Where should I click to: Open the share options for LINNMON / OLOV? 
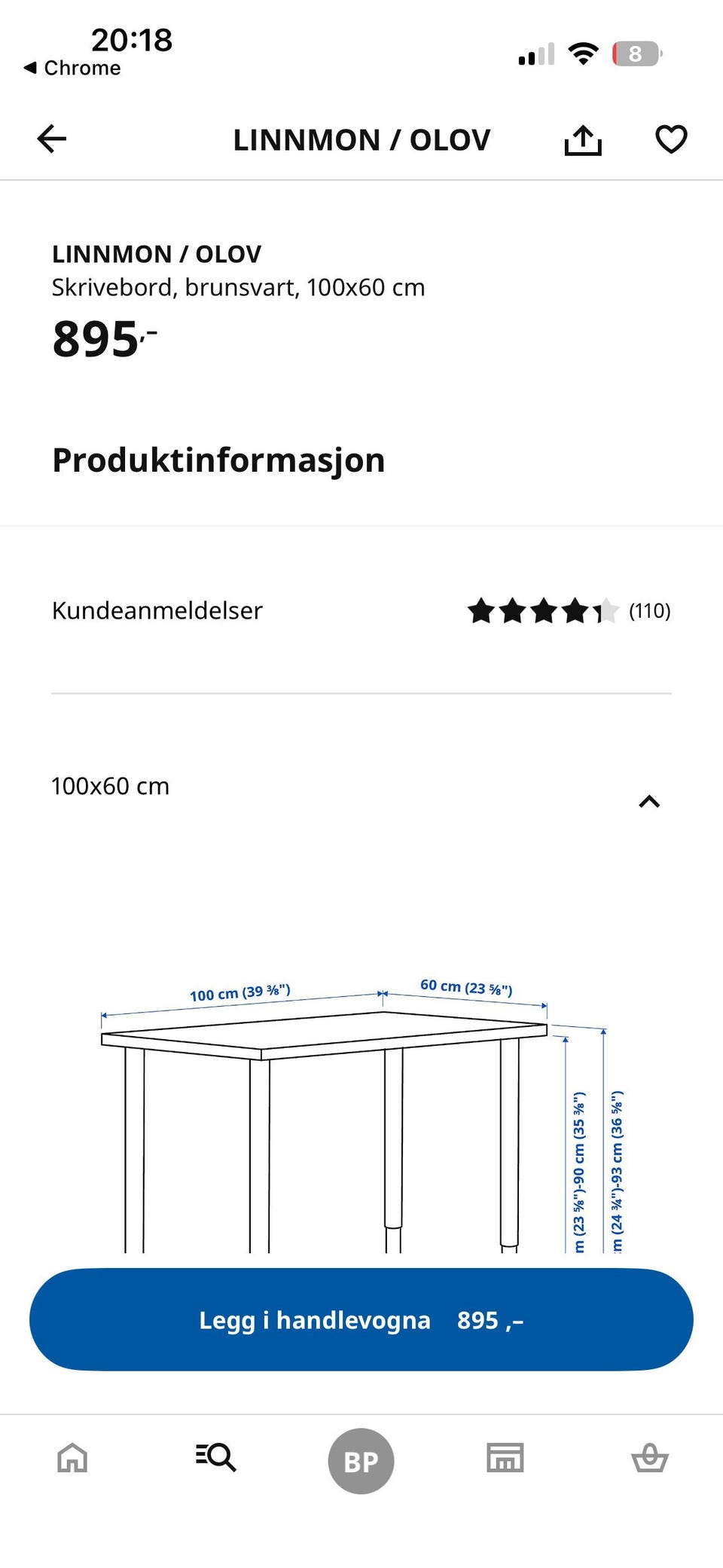[x=584, y=139]
